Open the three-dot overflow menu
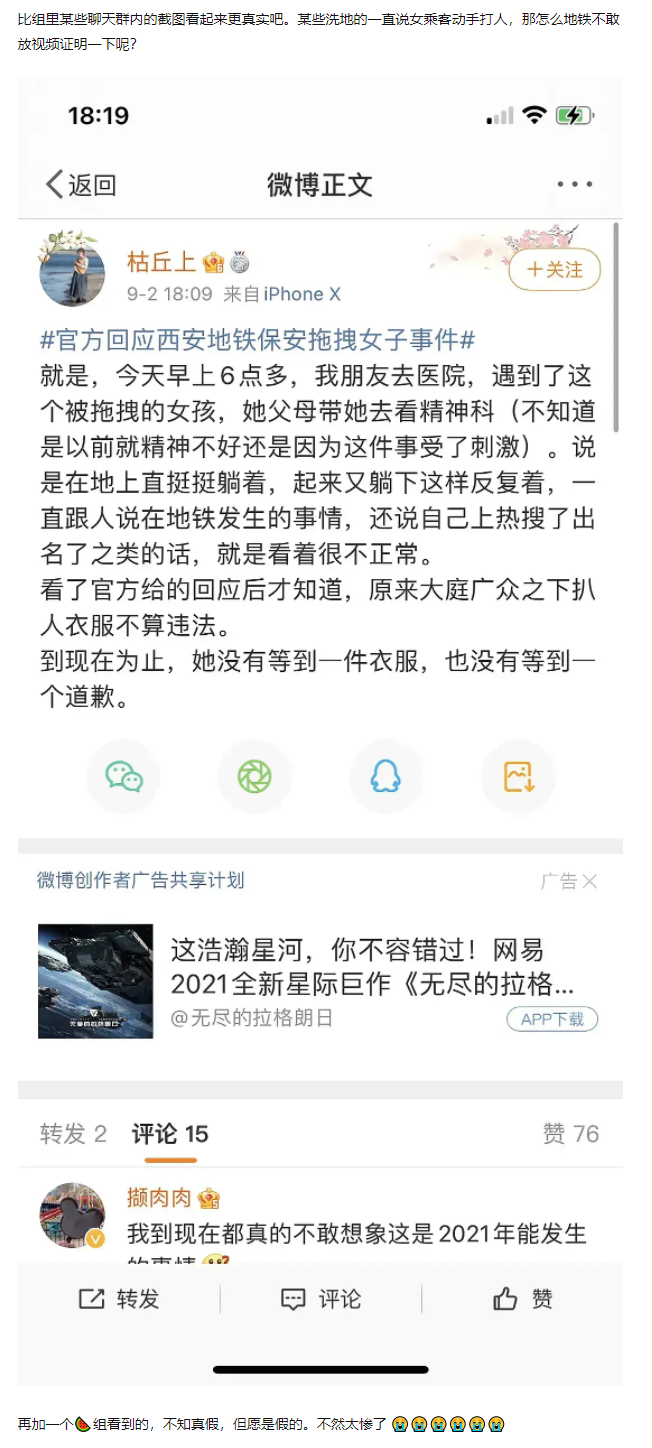This screenshot has height=1448, width=652. [x=575, y=185]
